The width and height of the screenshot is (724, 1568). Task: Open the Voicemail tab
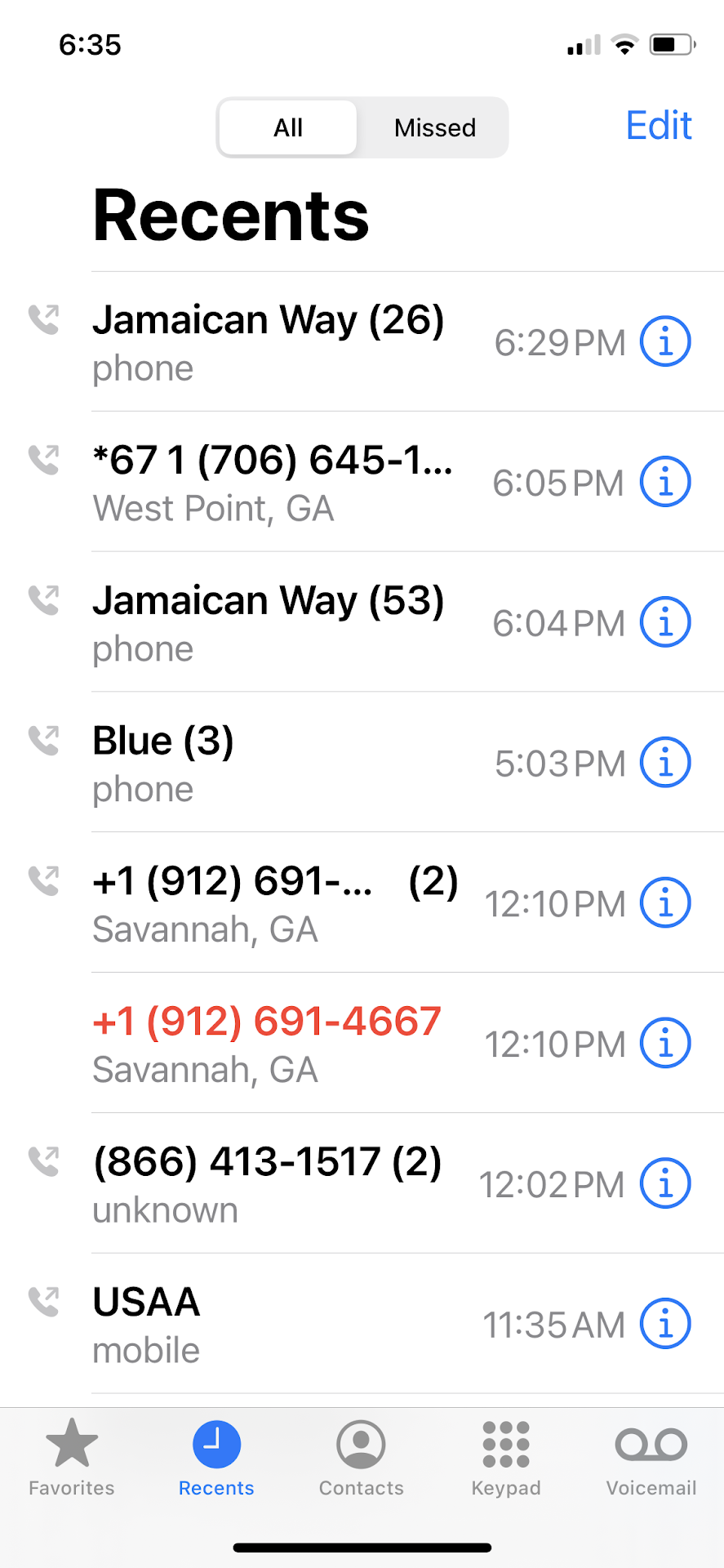651,1458
